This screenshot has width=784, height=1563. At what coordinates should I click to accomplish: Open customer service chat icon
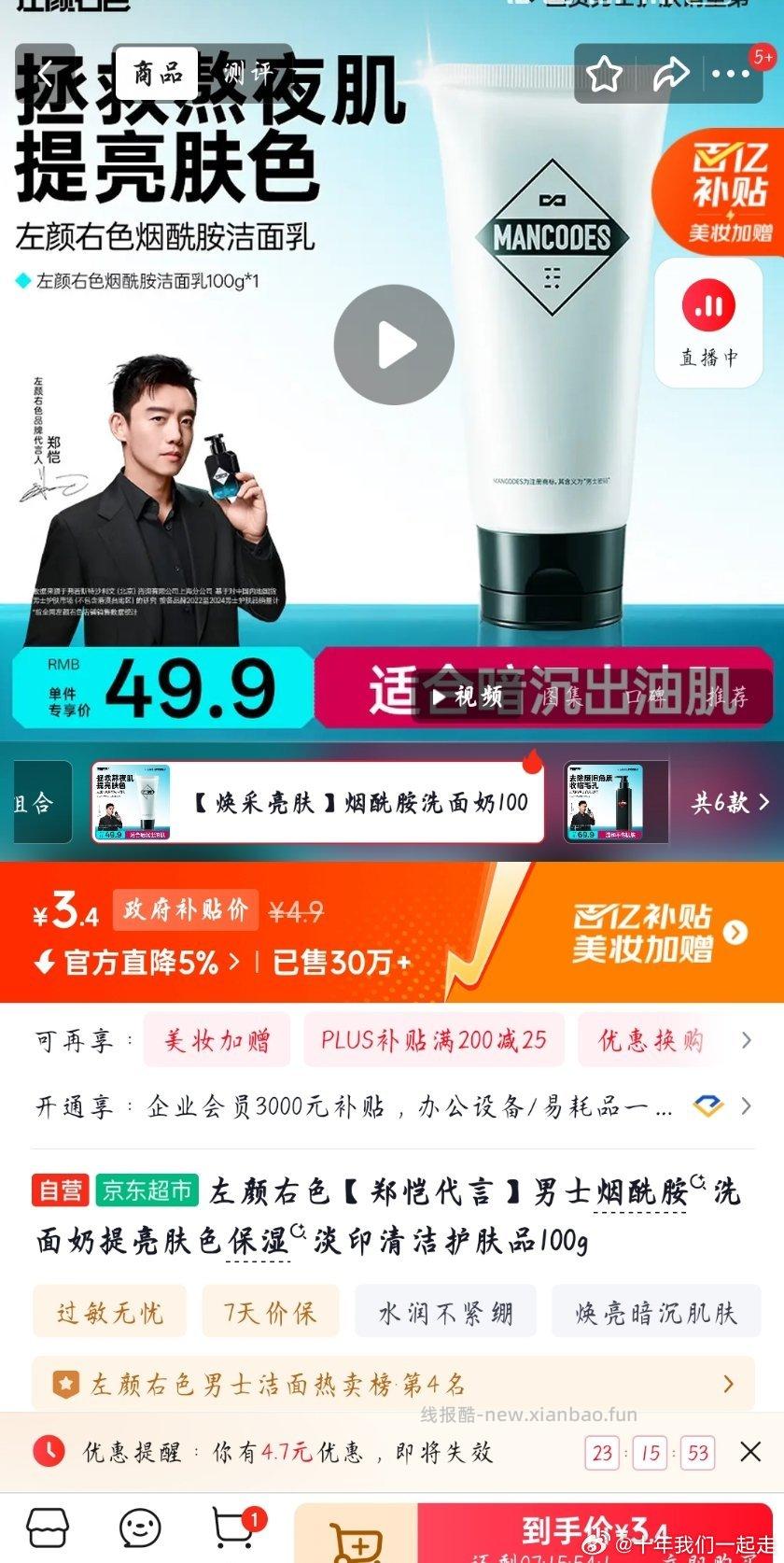pos(140,1529)
